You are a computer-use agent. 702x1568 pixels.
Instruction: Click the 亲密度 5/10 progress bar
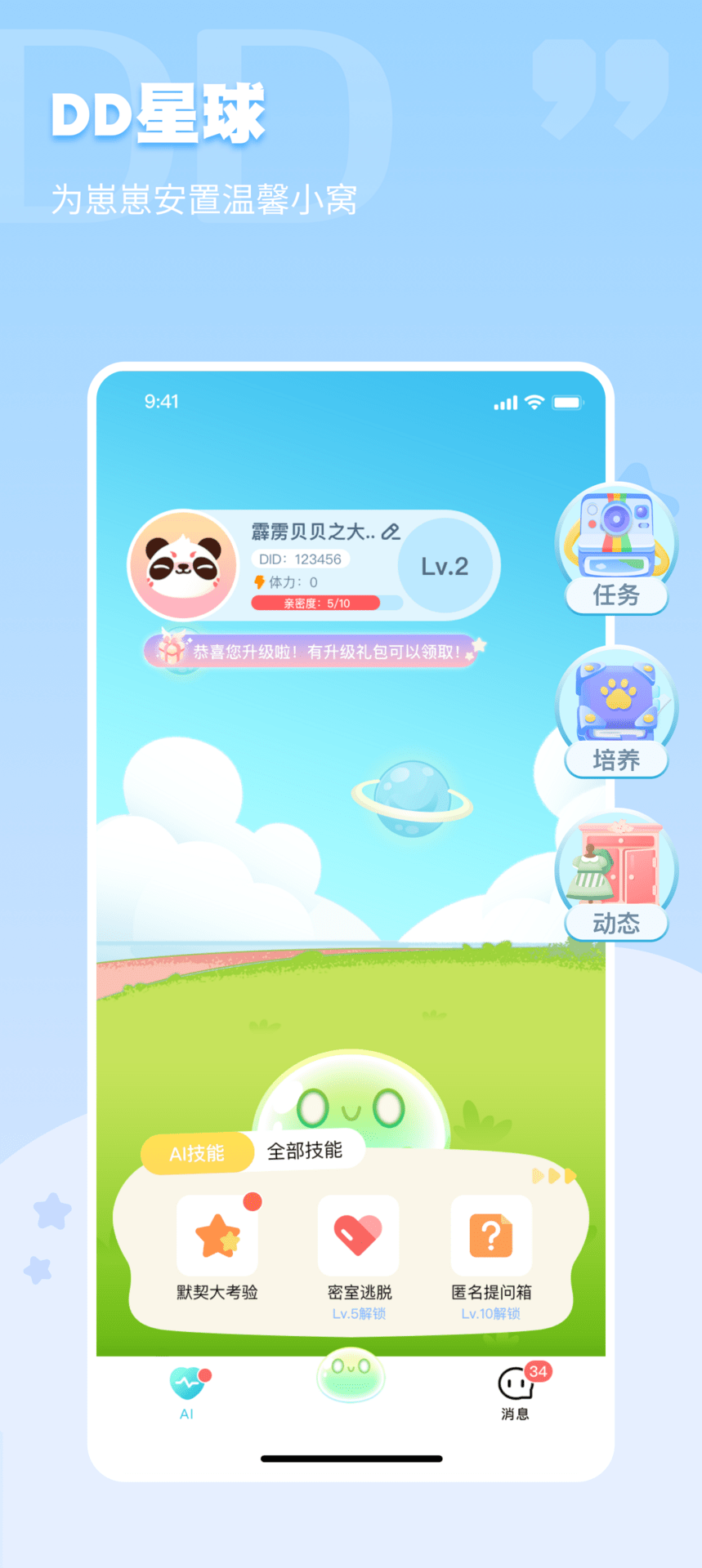[315, 603]
